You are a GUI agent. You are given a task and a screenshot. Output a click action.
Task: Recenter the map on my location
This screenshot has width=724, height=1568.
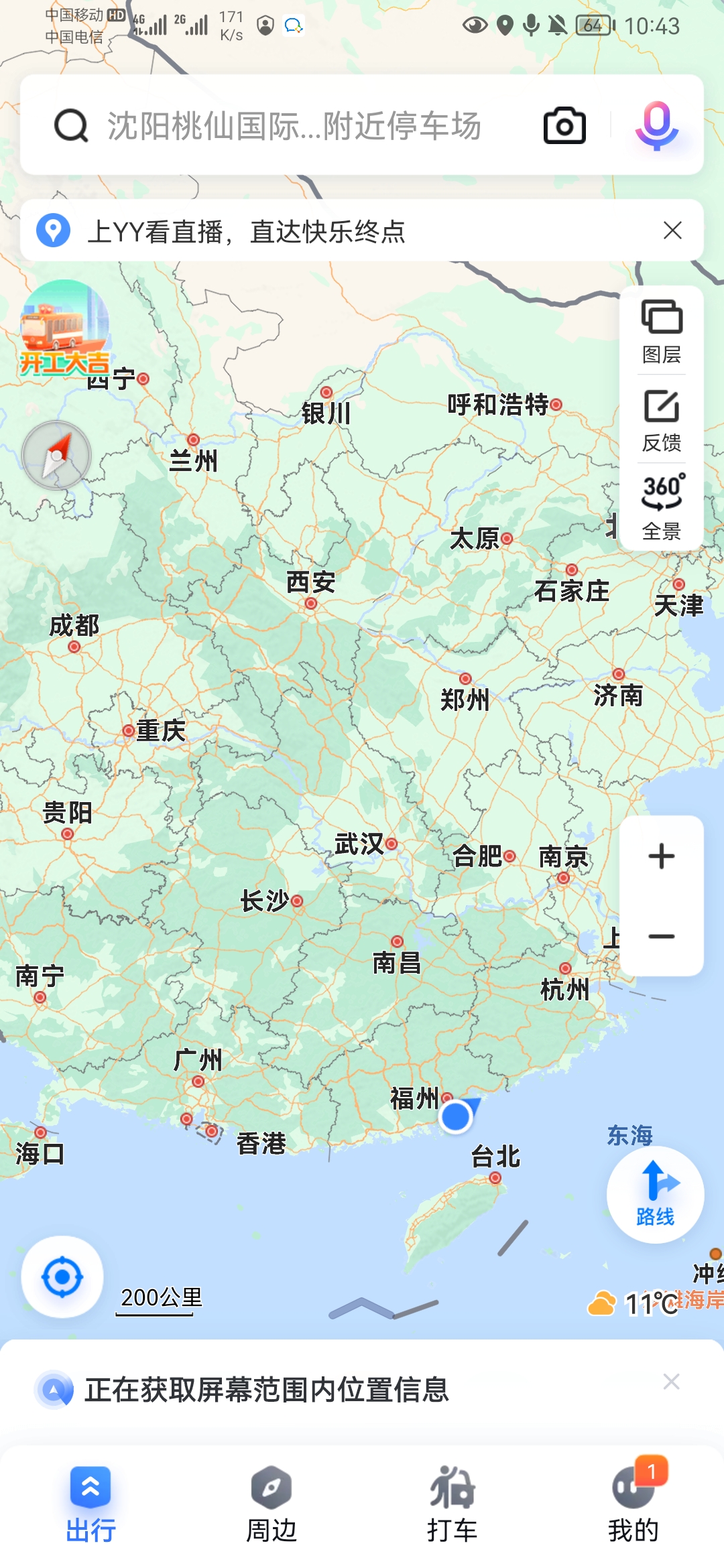click(62, 1277)
